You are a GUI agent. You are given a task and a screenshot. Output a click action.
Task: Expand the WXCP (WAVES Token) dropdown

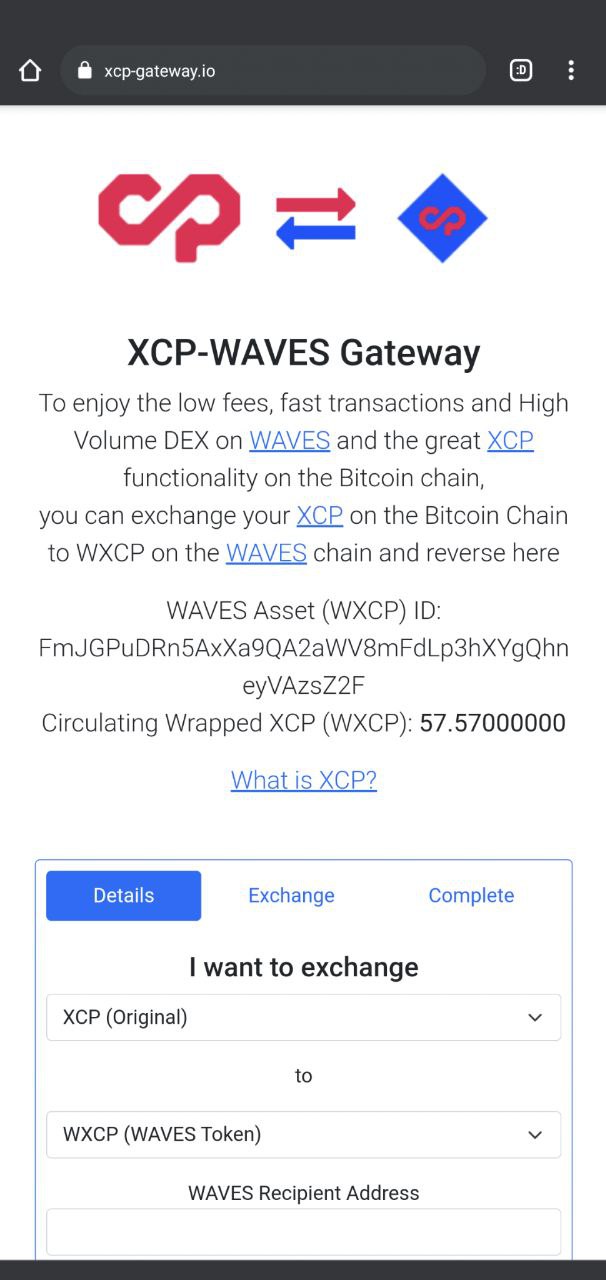pyautogui.click(x=304, y=1134)
